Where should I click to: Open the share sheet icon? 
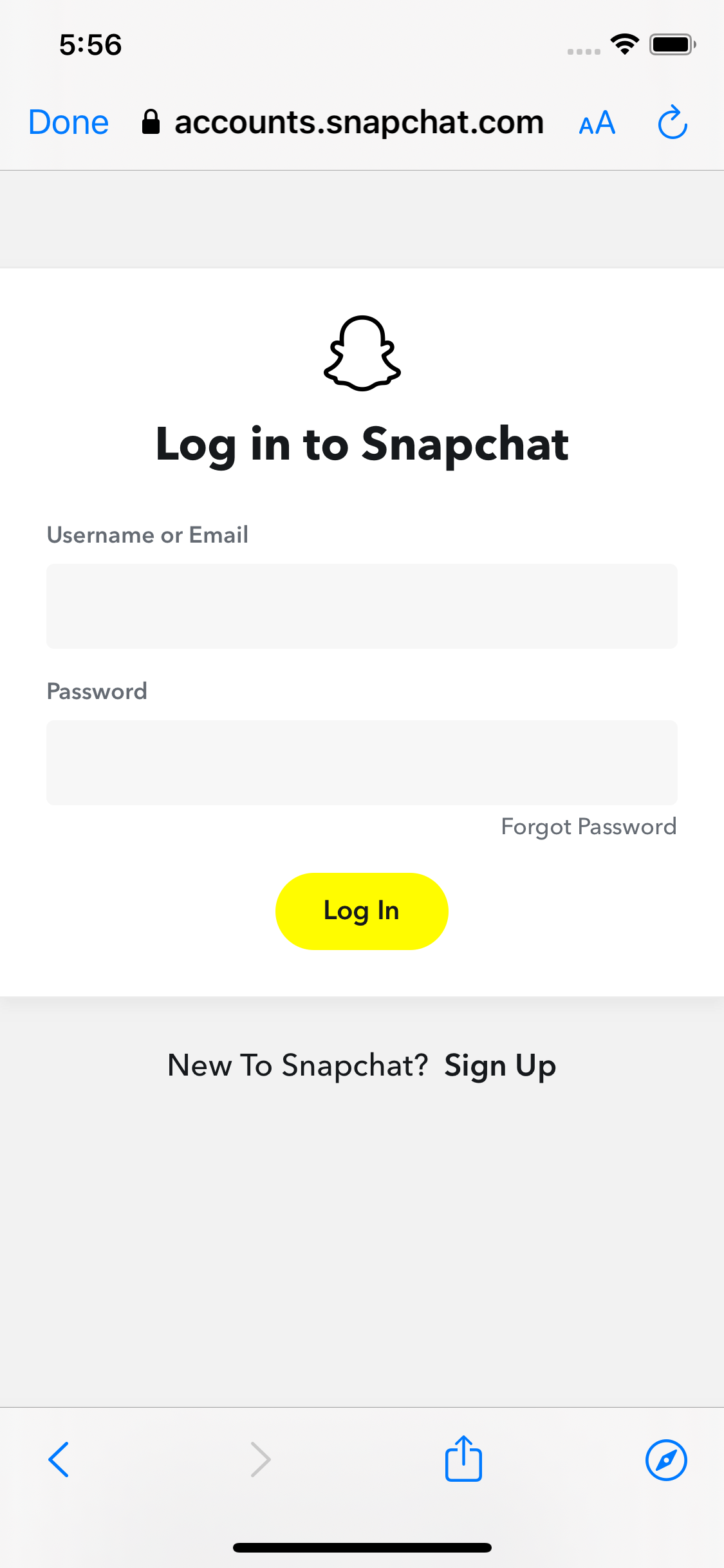[x=463, y=1459]
